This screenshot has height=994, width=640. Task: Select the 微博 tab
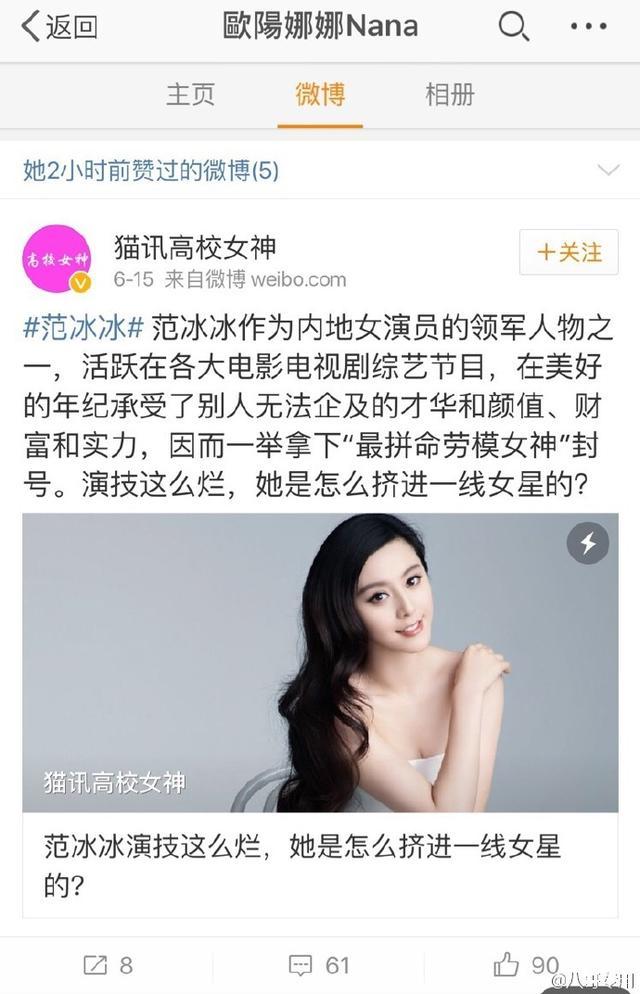click(x=320, y=95)
